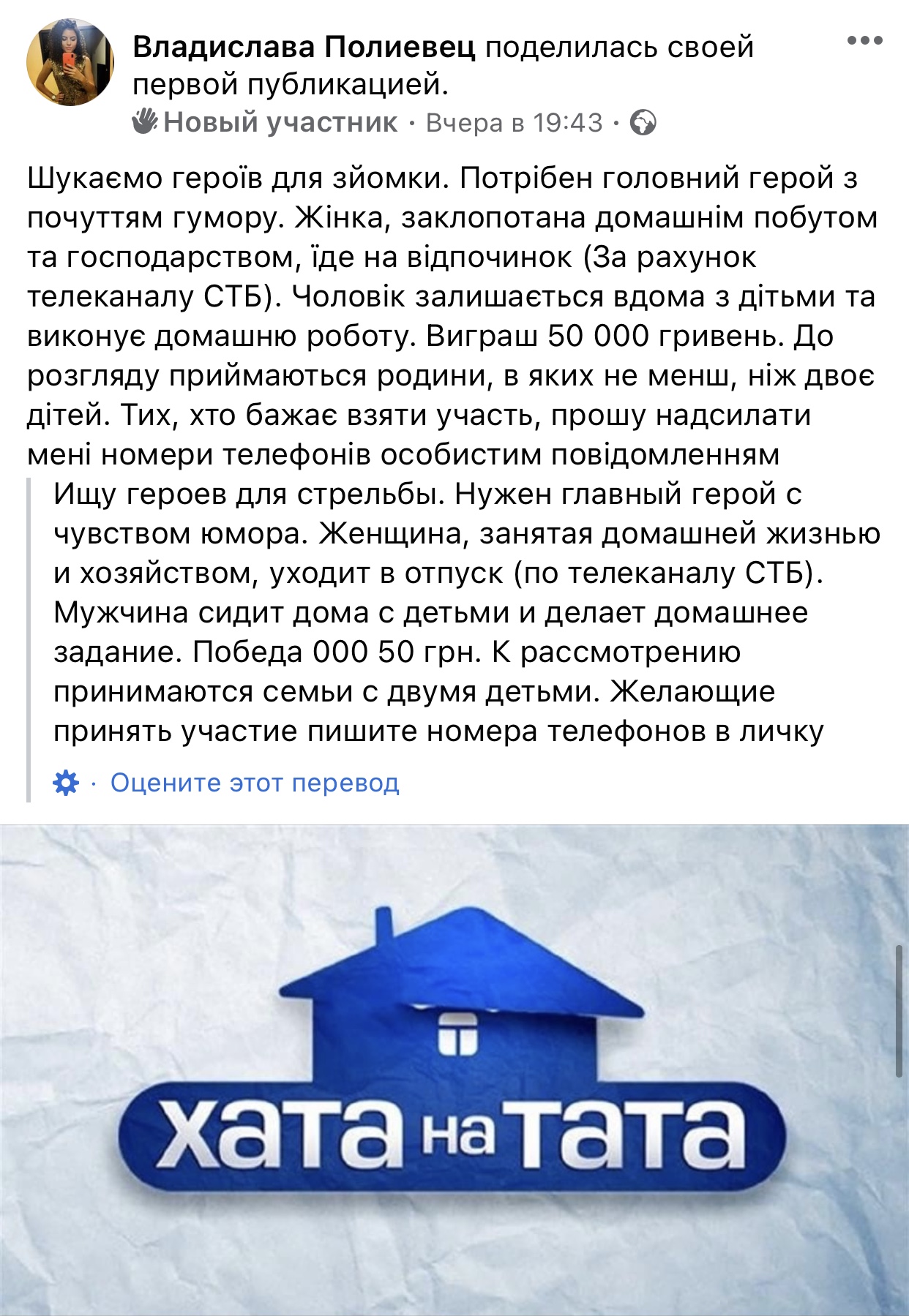Screen dimensions: 909x1316
Task: Open the post's three-dot options menu
Action: pos(864,41)
